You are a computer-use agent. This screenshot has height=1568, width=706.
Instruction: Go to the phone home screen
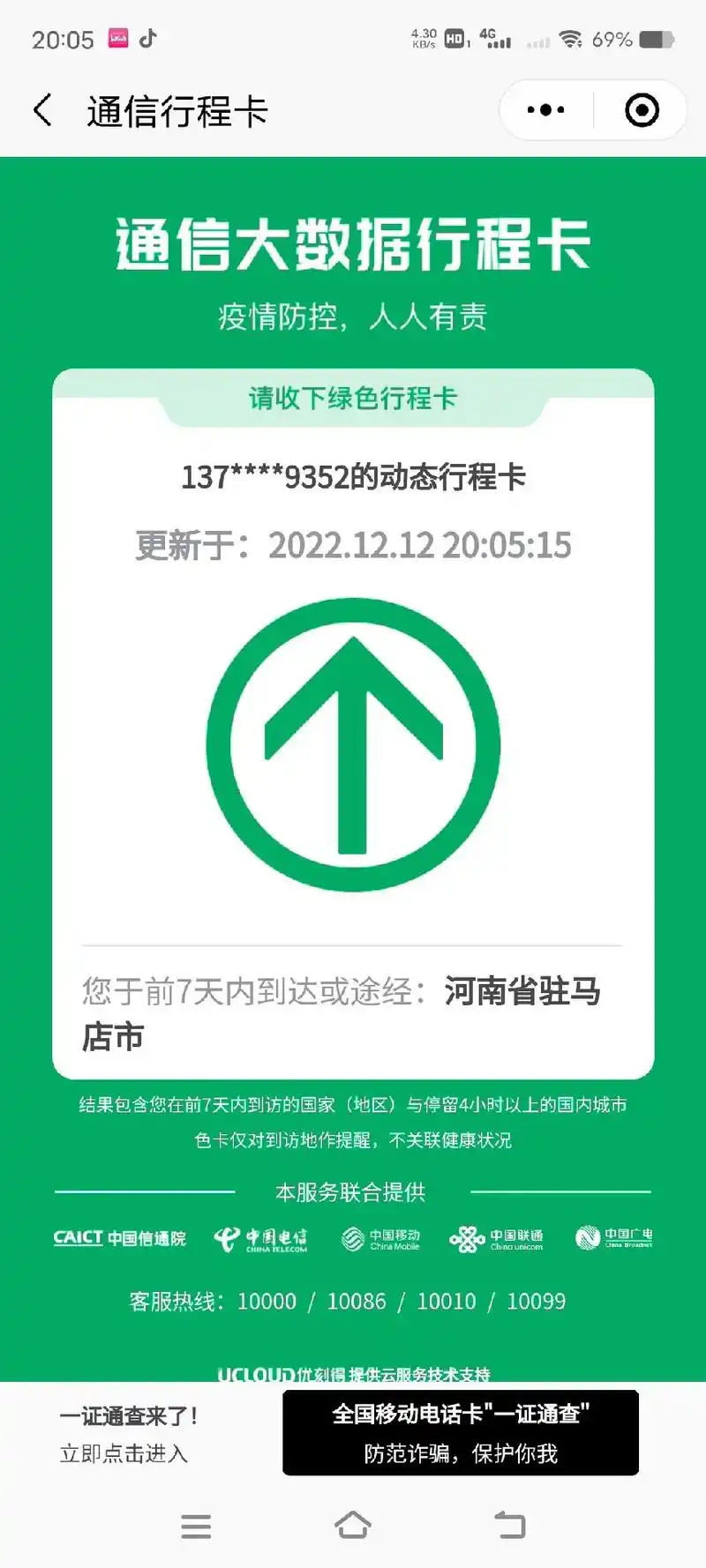[x=353, y=1526]
